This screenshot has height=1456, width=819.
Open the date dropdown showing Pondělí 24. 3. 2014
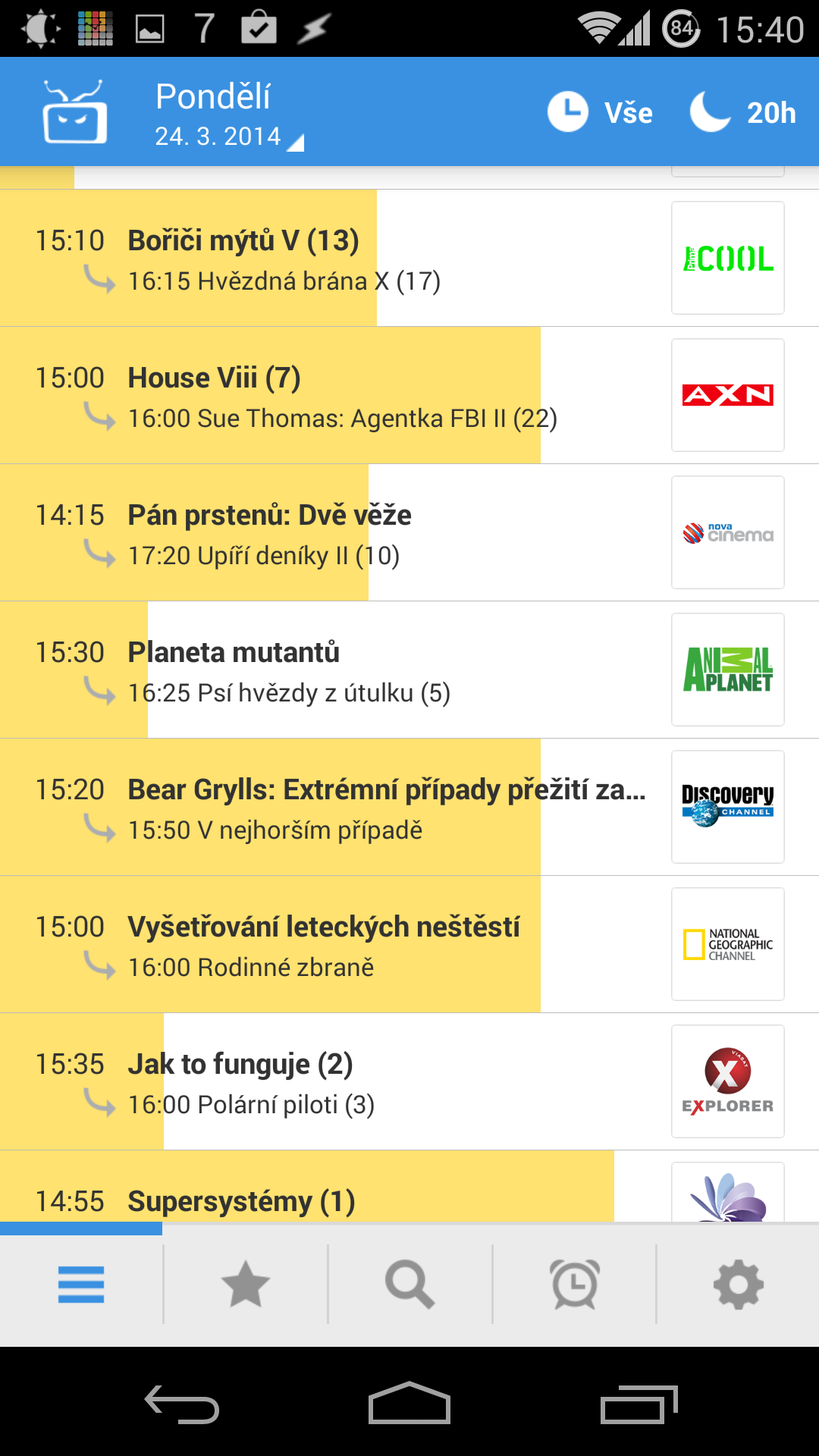[x=229, y=114]
